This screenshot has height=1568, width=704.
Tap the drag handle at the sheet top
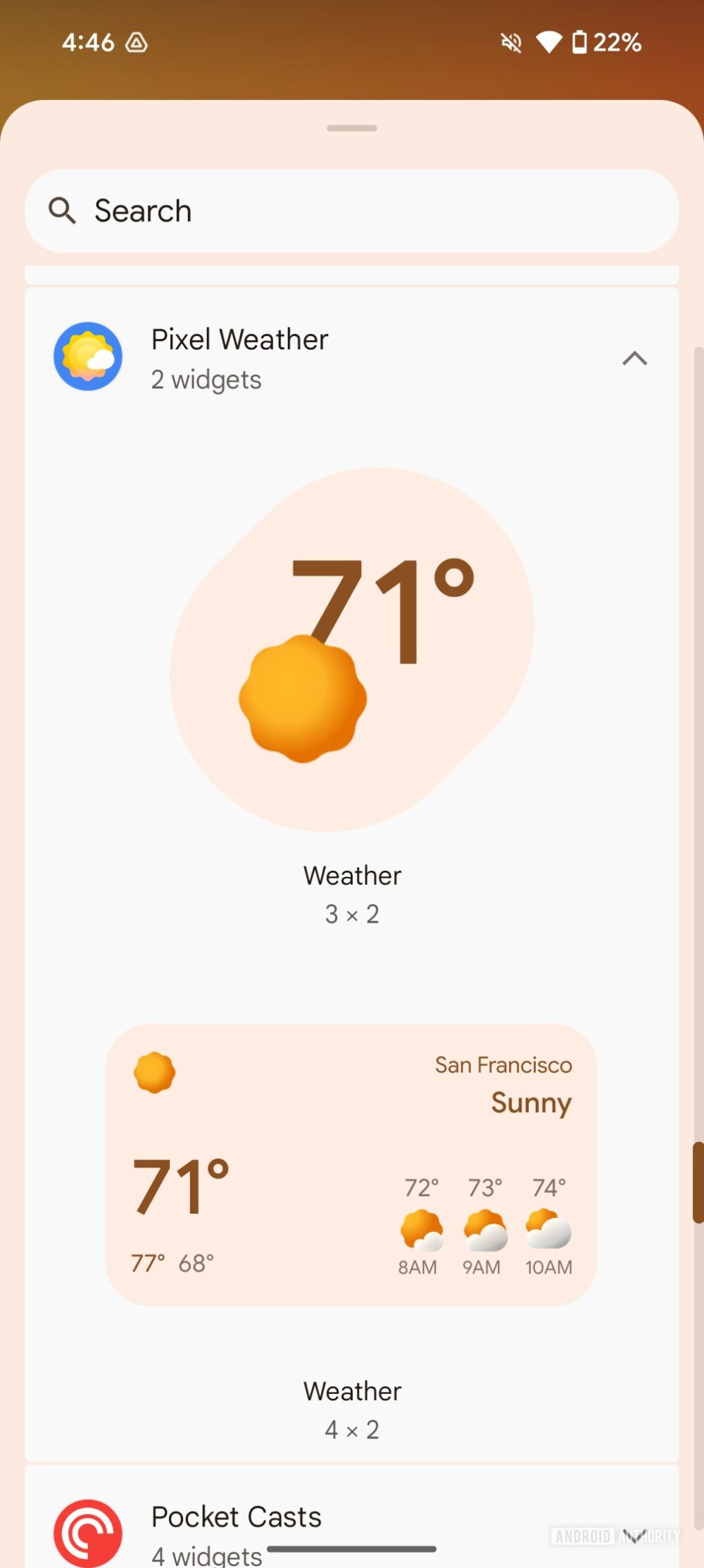click(x=352, y=127)
